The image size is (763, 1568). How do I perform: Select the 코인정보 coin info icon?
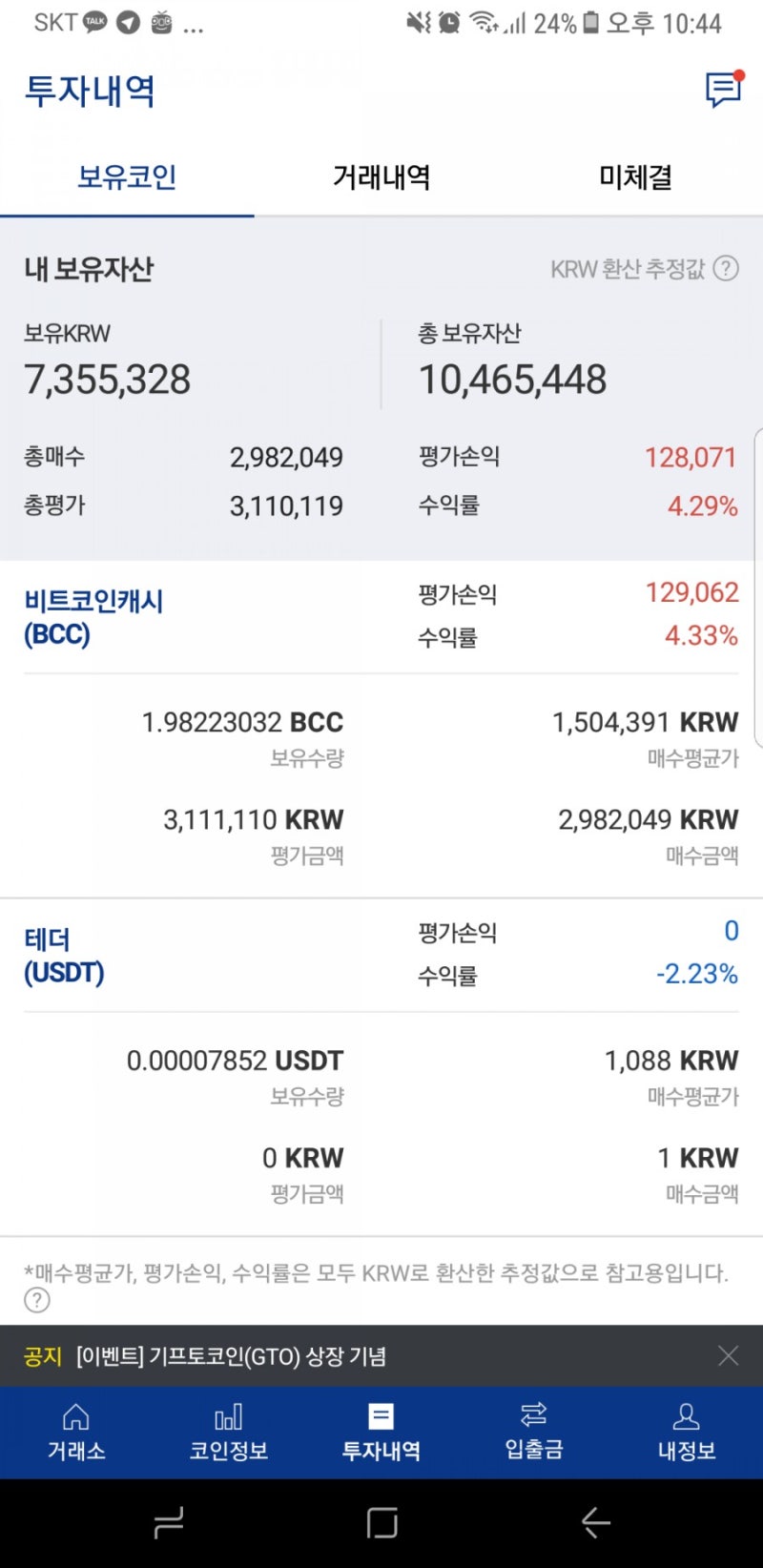click(x=228, y=1433)
